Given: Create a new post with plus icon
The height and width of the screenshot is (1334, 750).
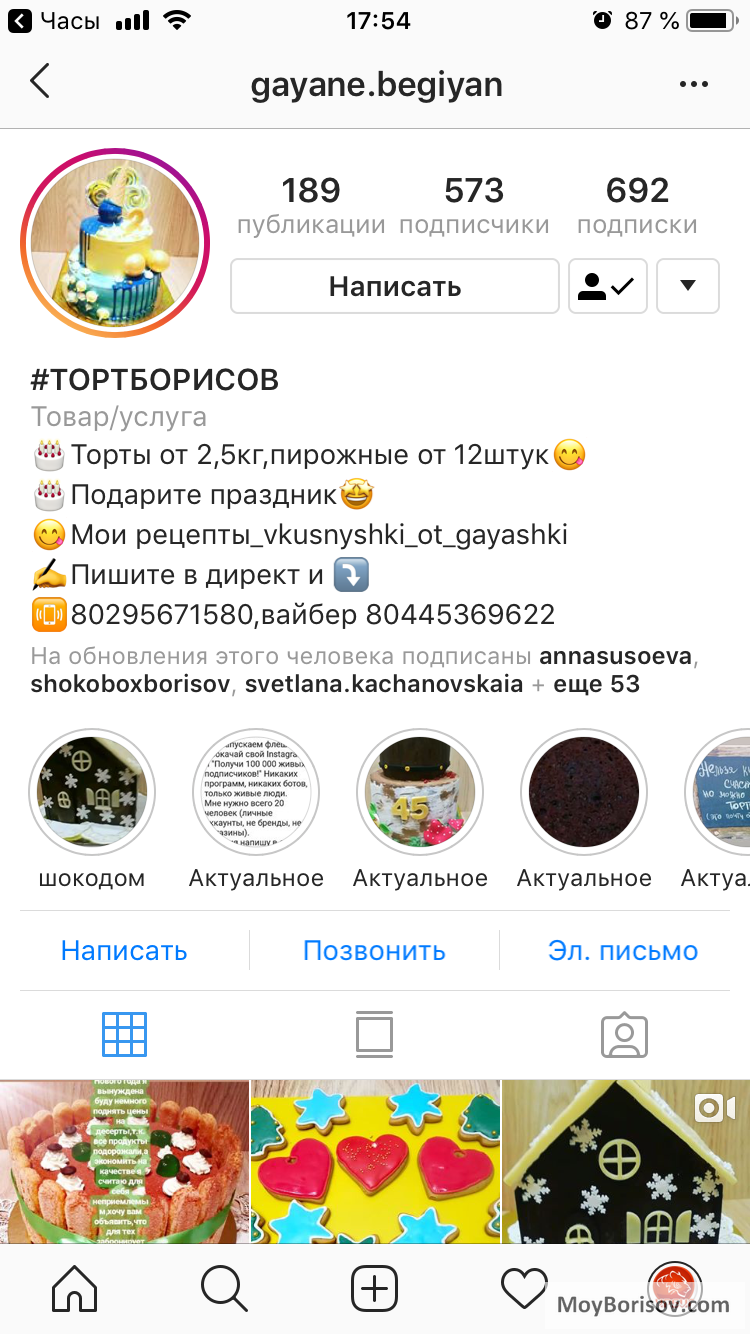Looking at the screenshot, I should coord(375,1288).
